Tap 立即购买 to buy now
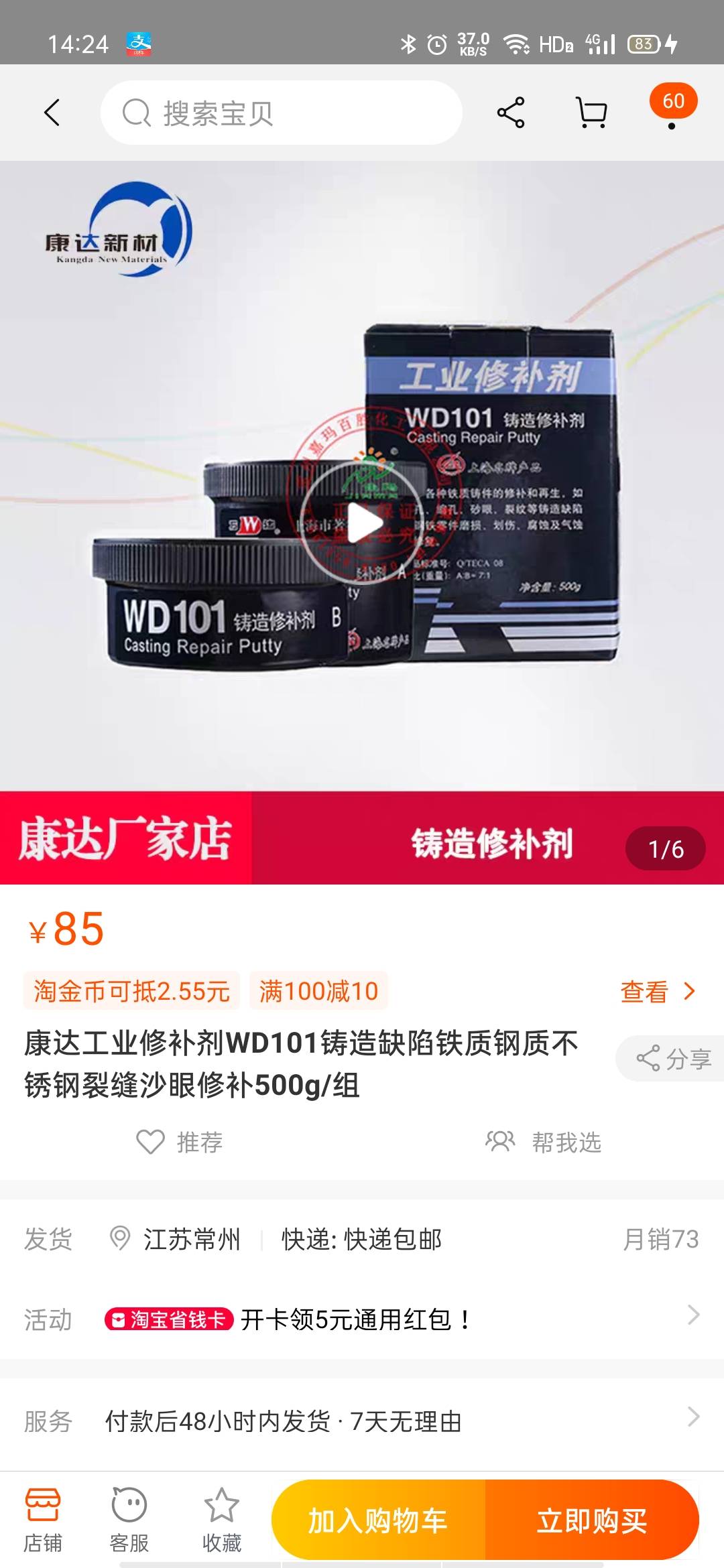Image resolution: width=724 pixels, height=1568 pixels. pyautogui.click(x=591, y=1521)
